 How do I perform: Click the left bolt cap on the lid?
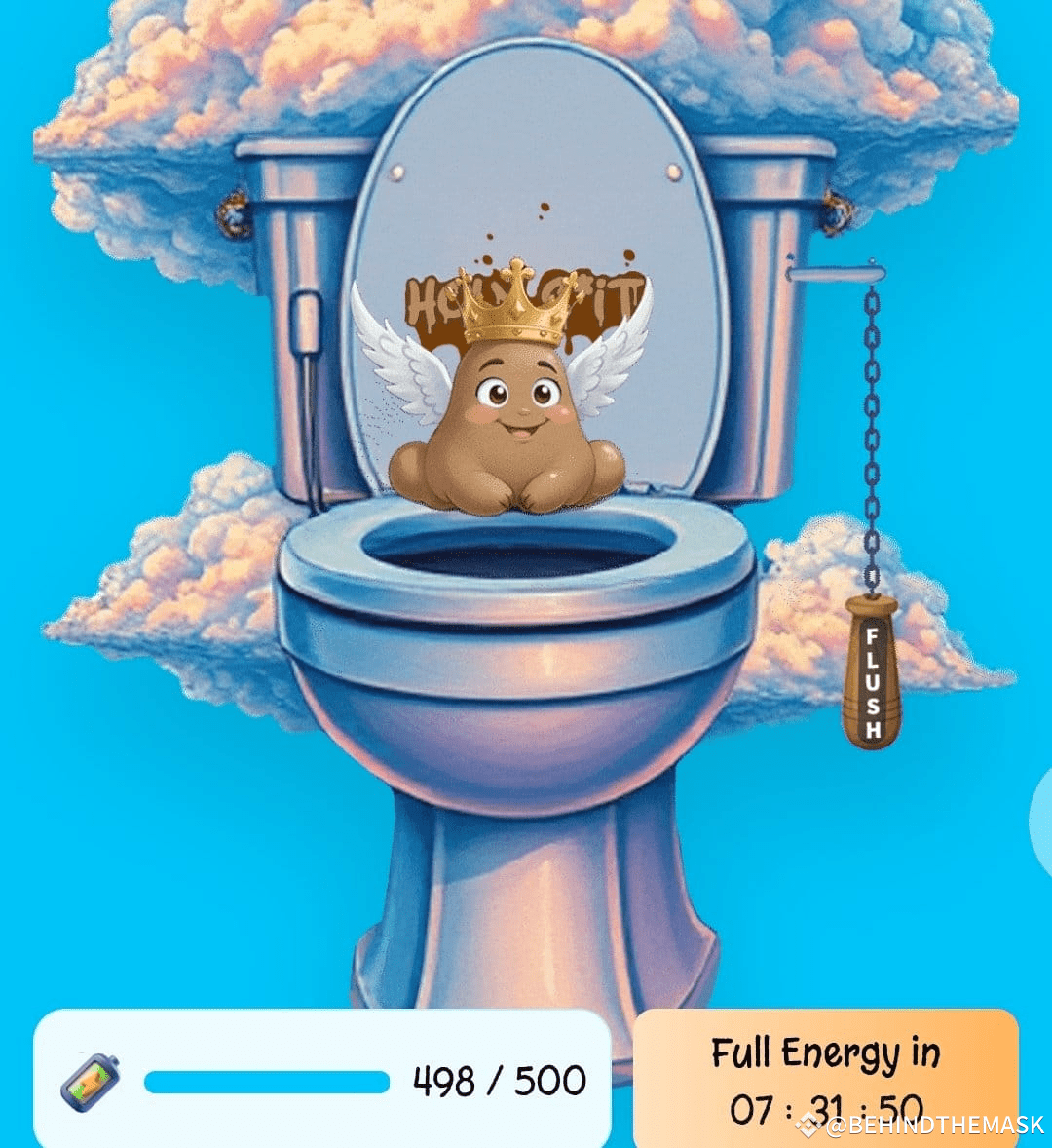pos(395,172)
